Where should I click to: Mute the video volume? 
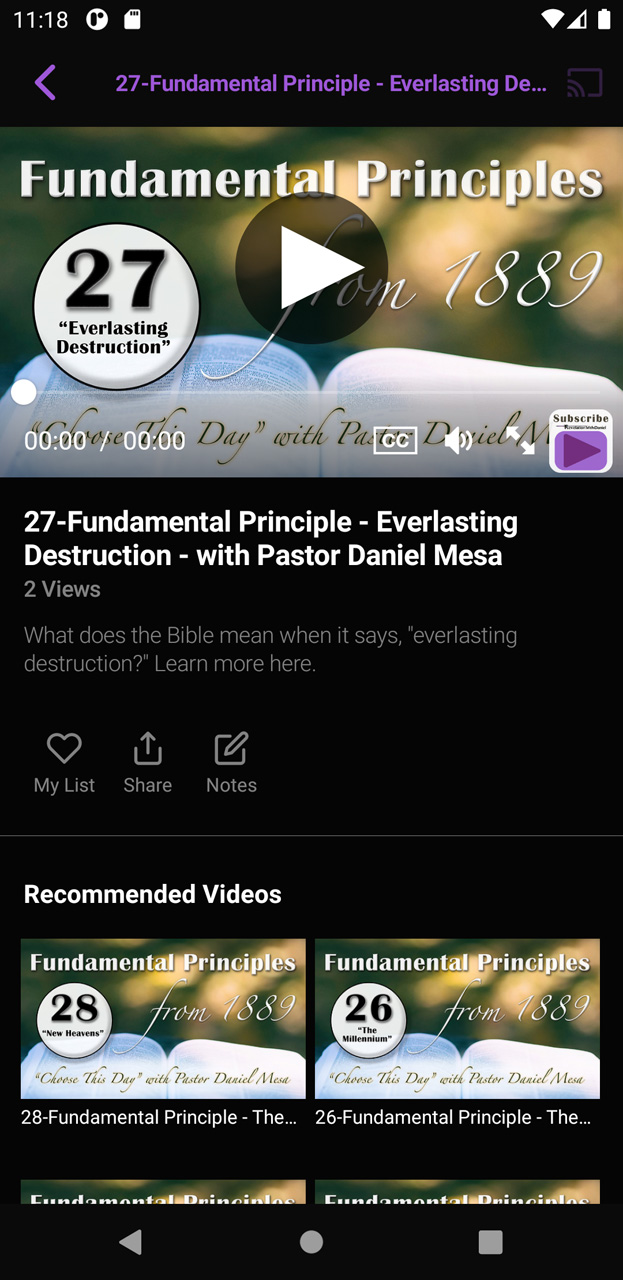point(458,440)
